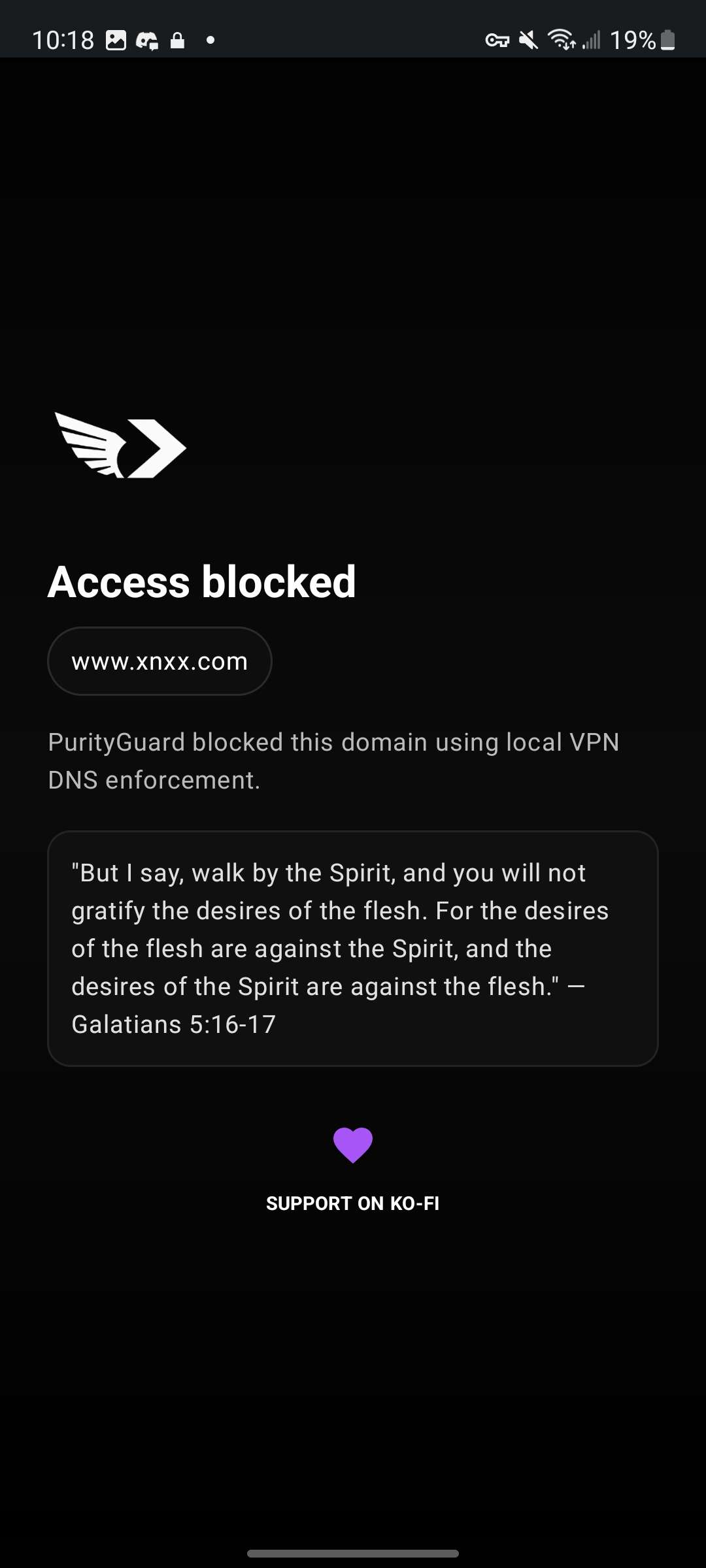Tap the purple heart icon
Viewport: 706px width, 1568px height.
tap(353, 1143)
